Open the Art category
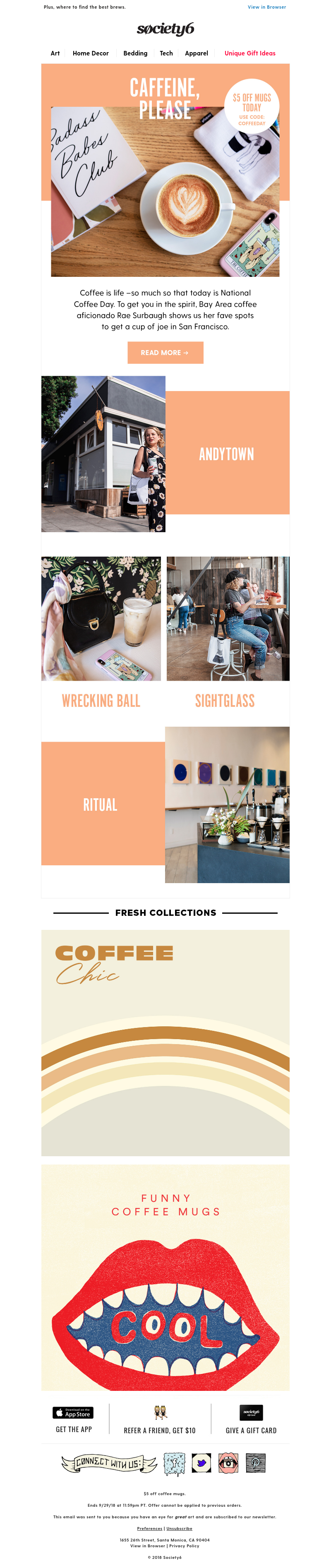 tap(55, 53)
